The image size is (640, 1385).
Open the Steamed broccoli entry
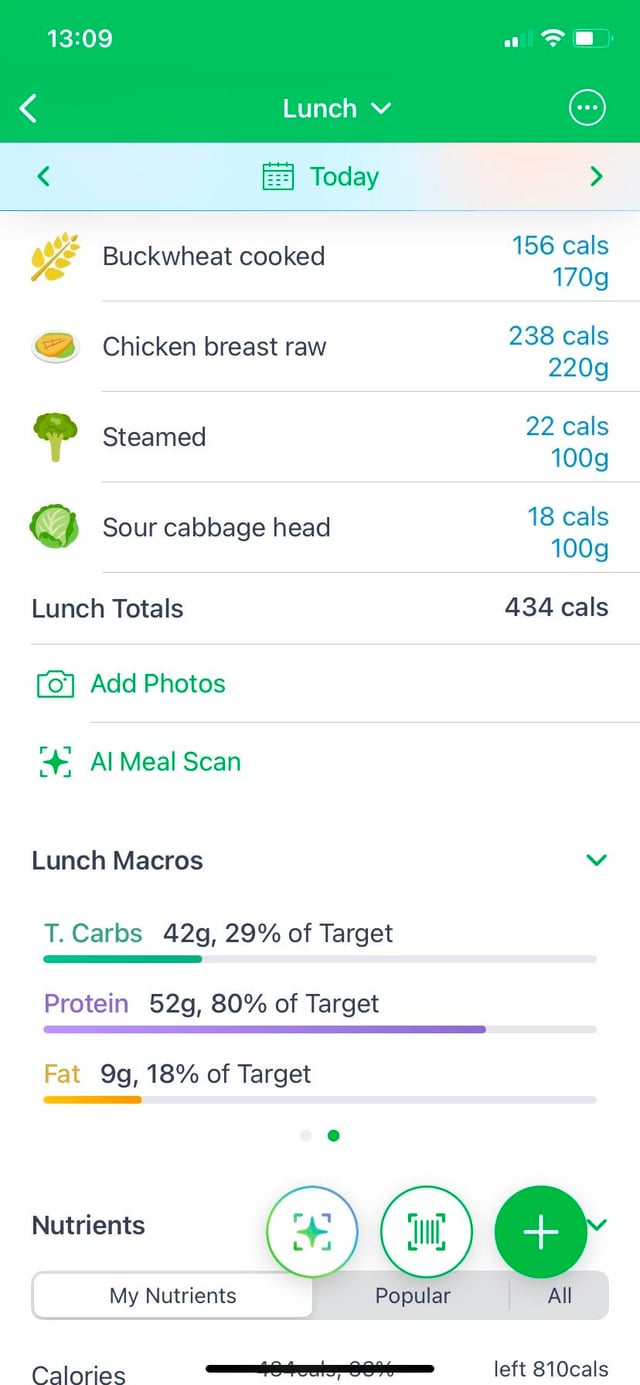click(320, 437)
